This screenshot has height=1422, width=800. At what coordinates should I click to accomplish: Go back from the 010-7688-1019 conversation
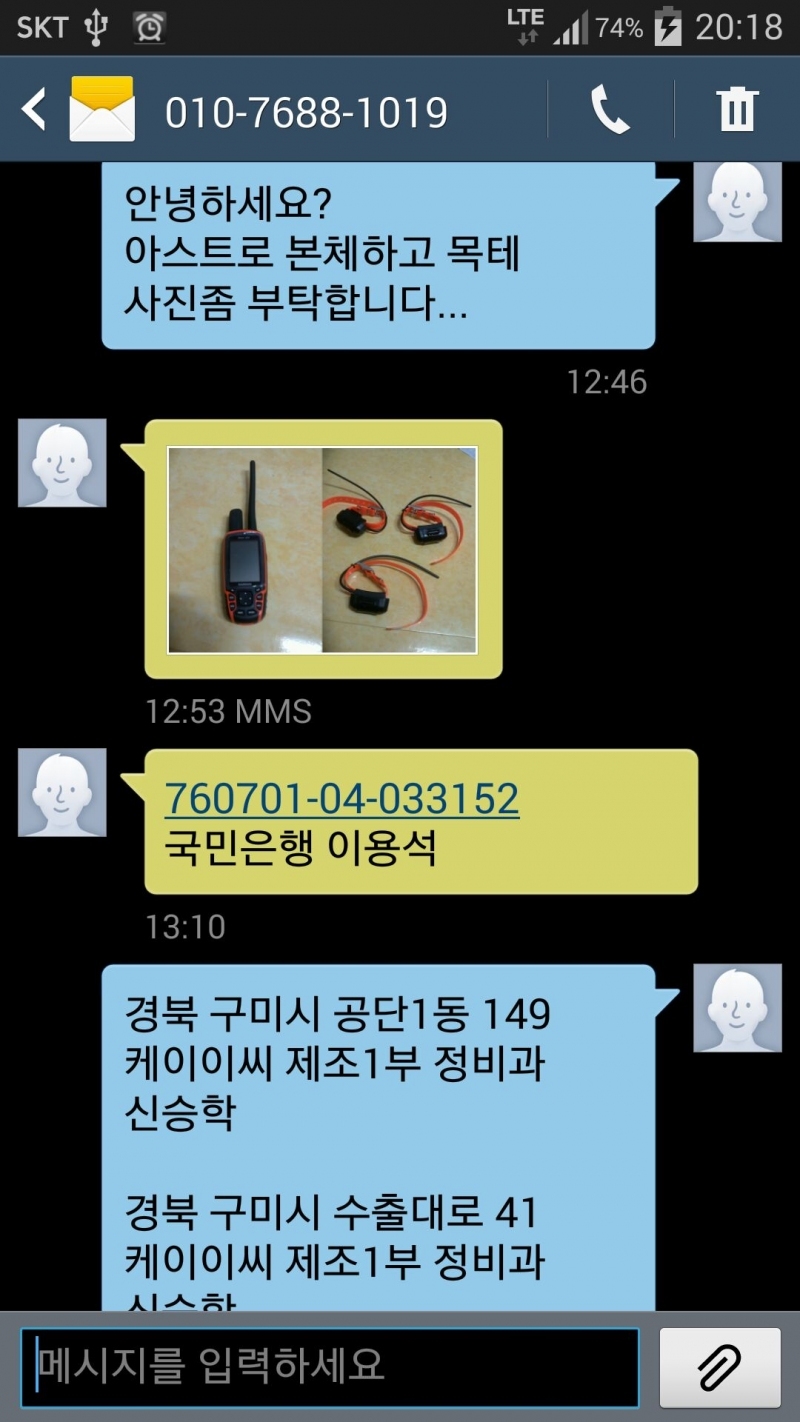coord(35,109)
